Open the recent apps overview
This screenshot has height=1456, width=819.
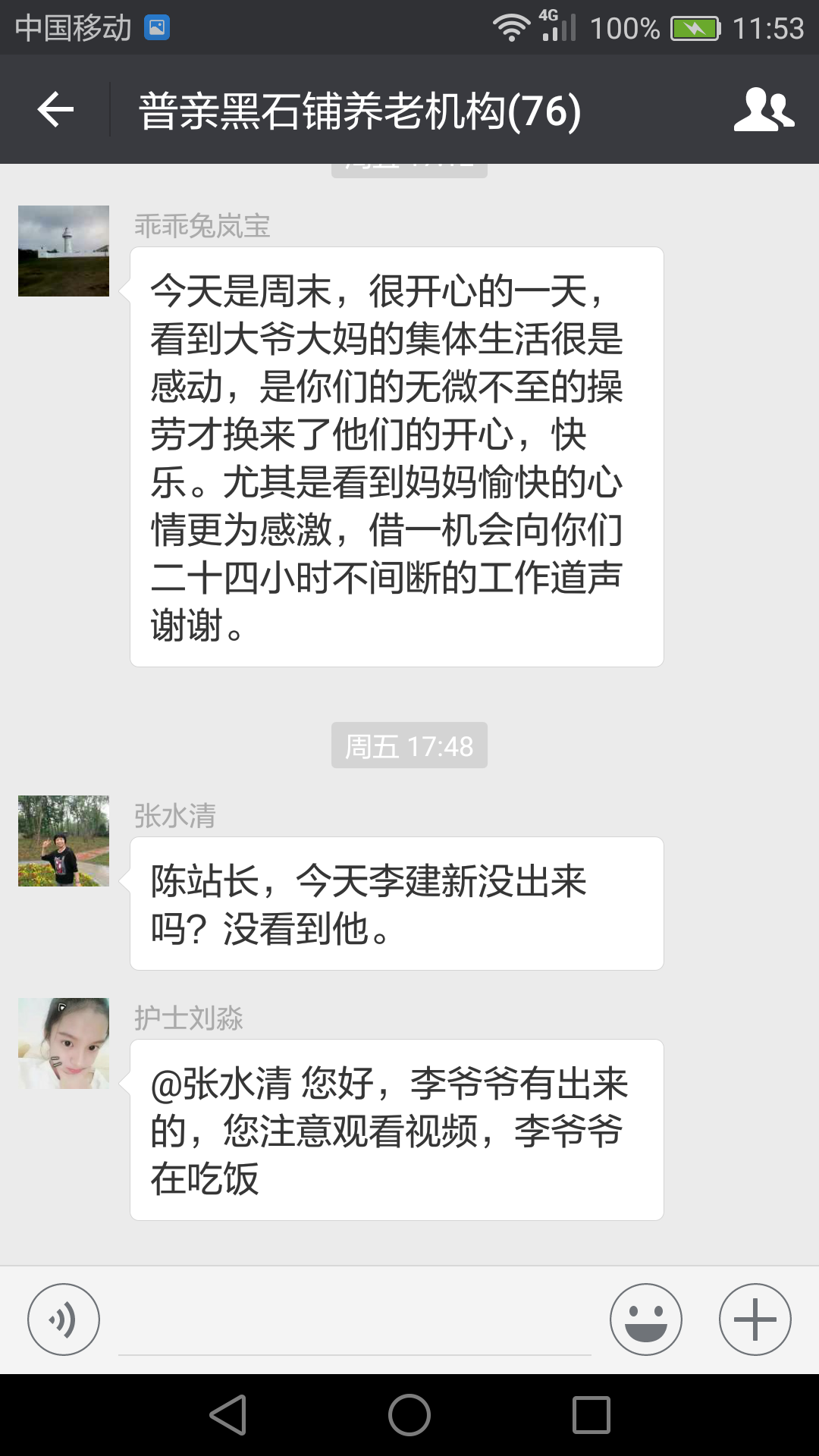click(x=591, y=1415)
